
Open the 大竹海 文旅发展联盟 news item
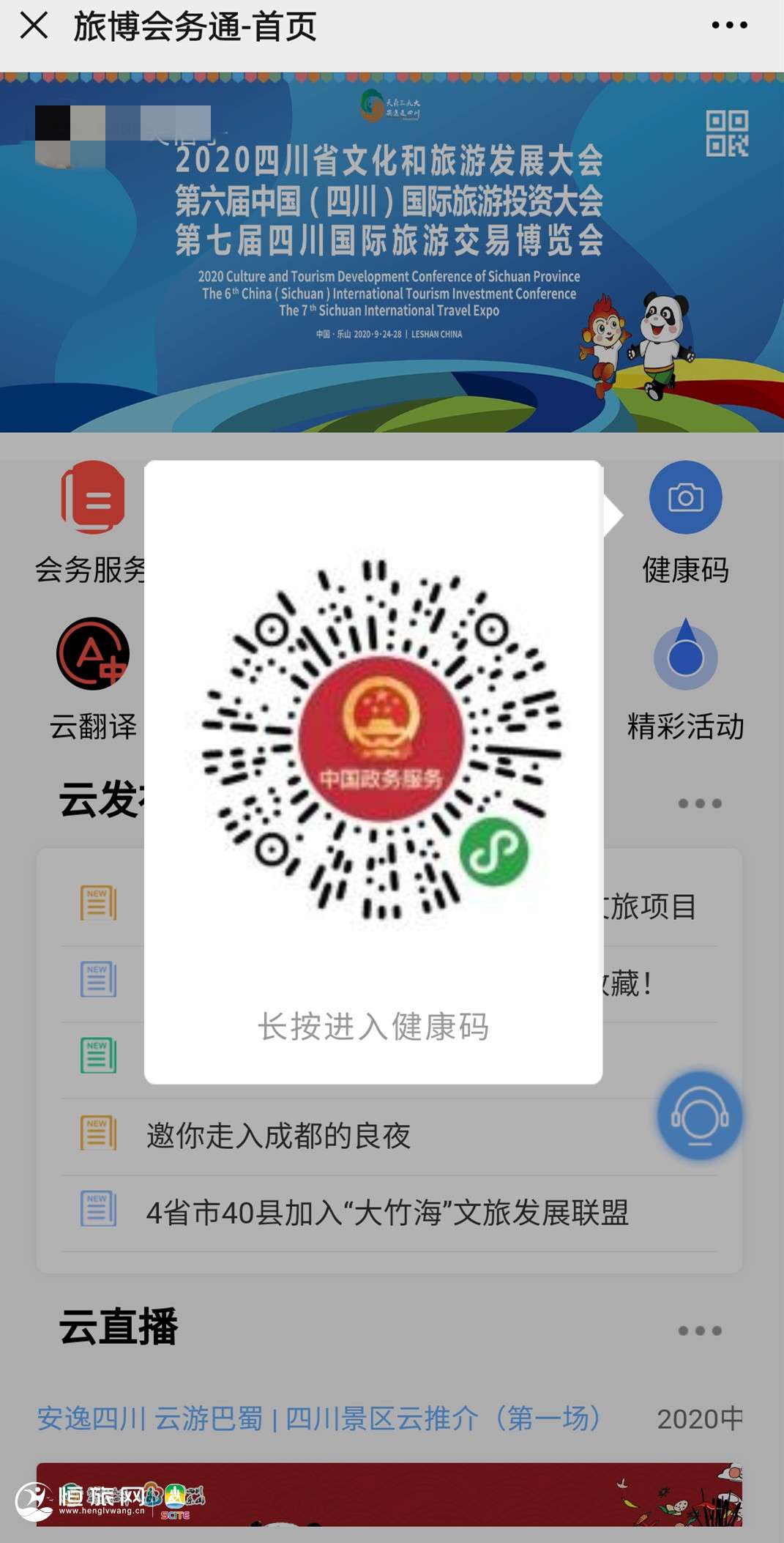click(x=387, y=1213)
